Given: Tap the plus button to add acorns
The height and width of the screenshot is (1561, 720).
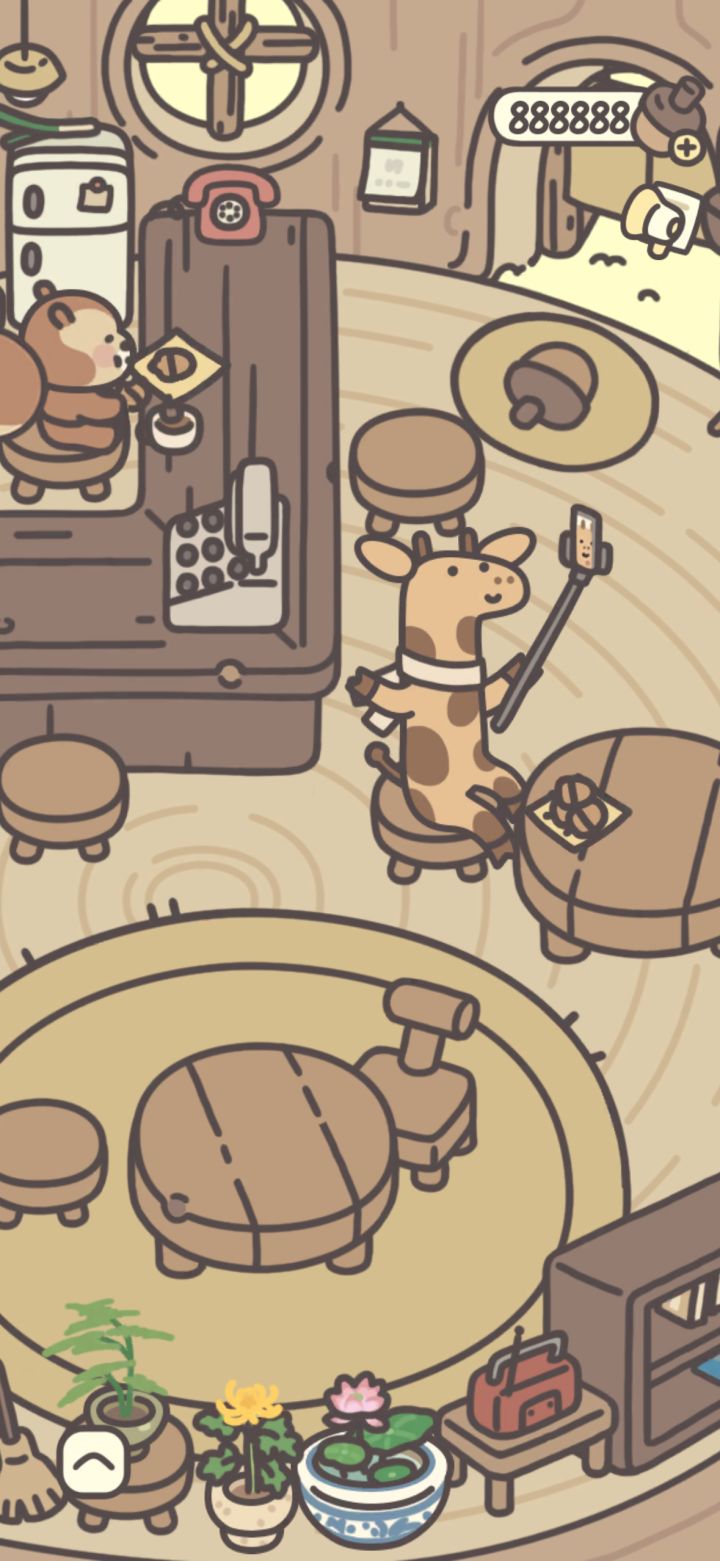Looking at the screenshot, I should (687, 147).
